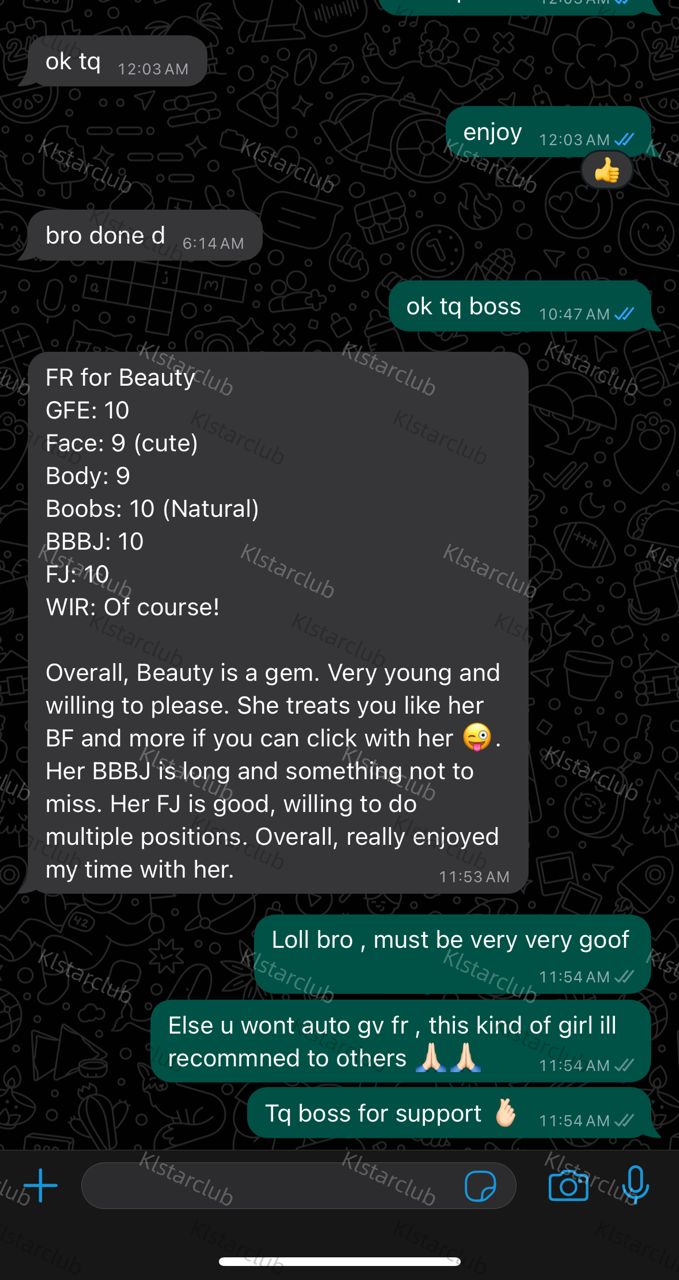Image resolution: width=679 pixels, height=1280 pixels.
Task: Tap the plus attachment icon
Action: (x=40, y=1187)
